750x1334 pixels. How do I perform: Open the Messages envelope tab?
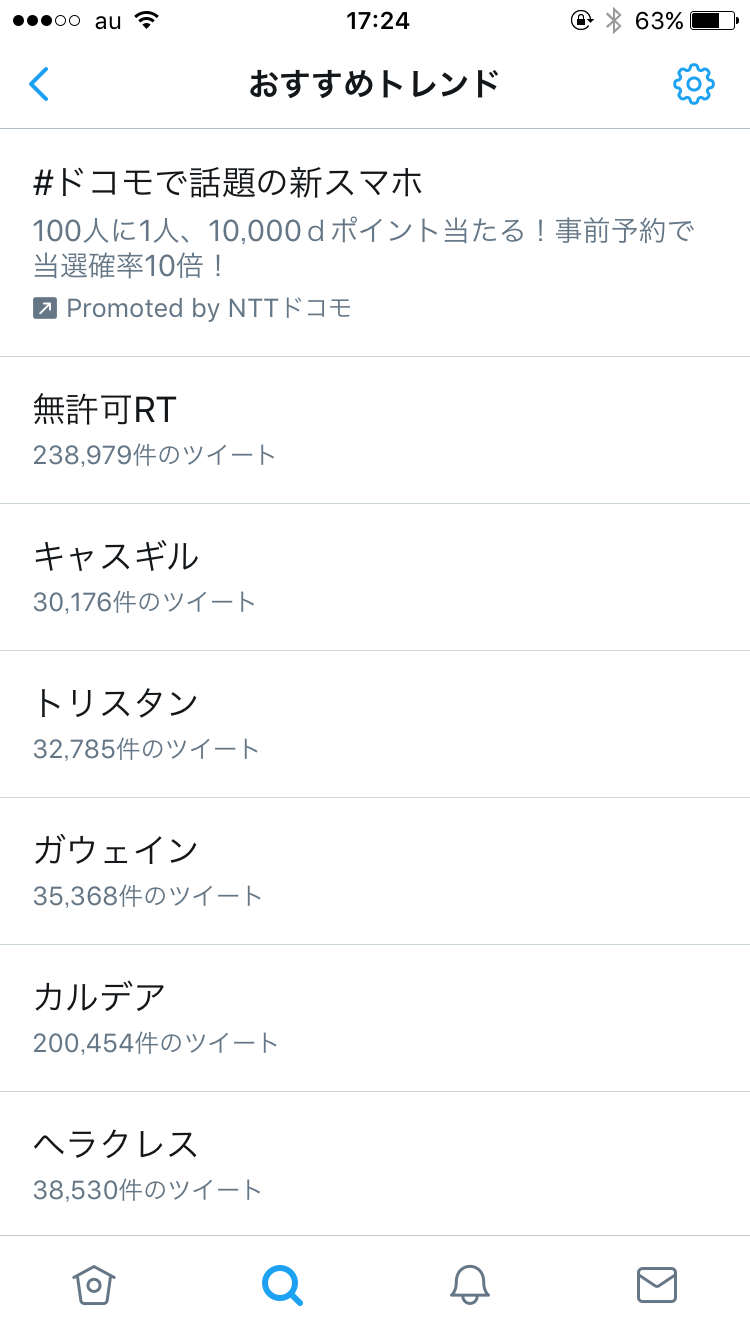pos(657,1284)
